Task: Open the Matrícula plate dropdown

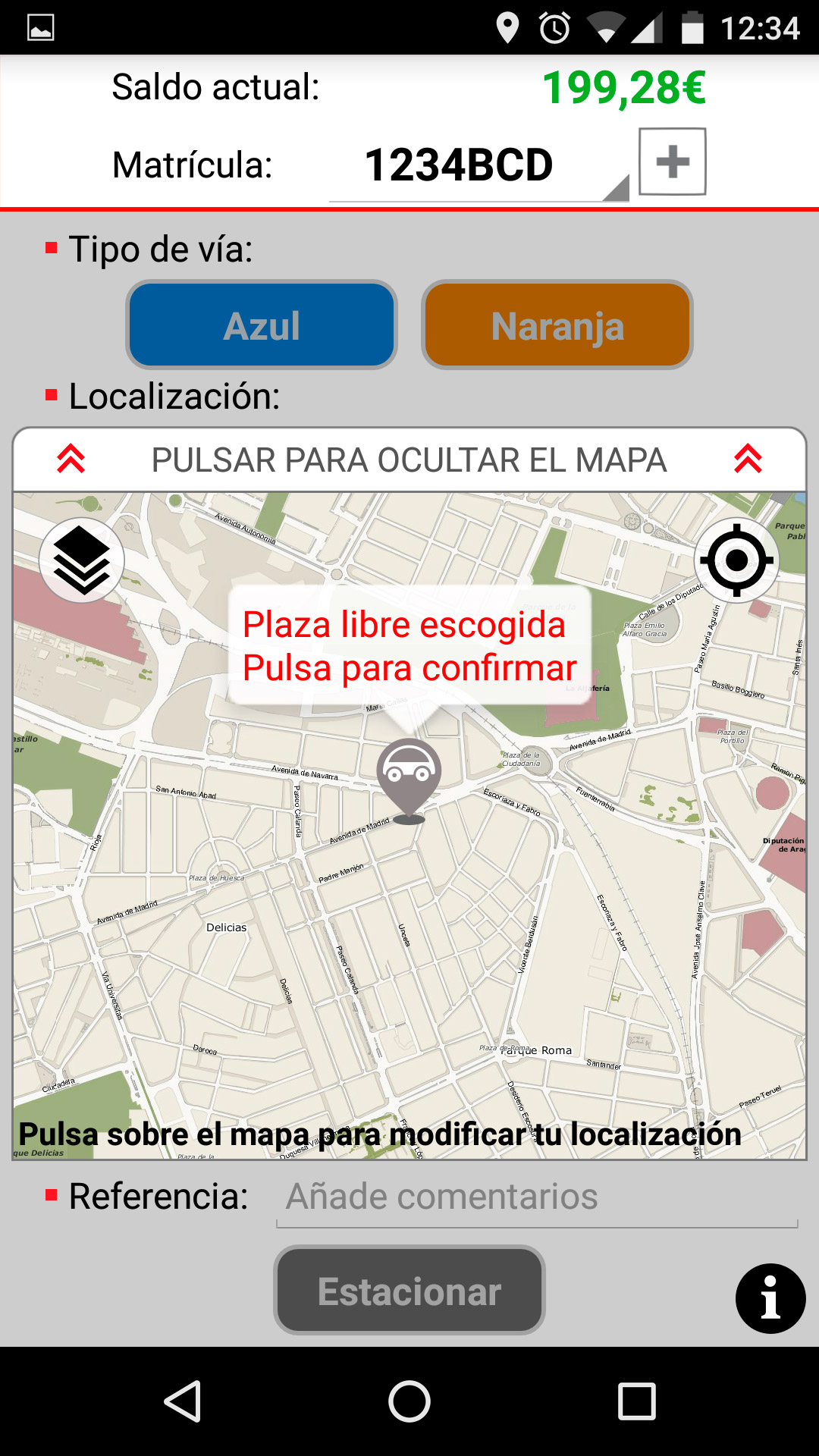Action: coord(478,166)
